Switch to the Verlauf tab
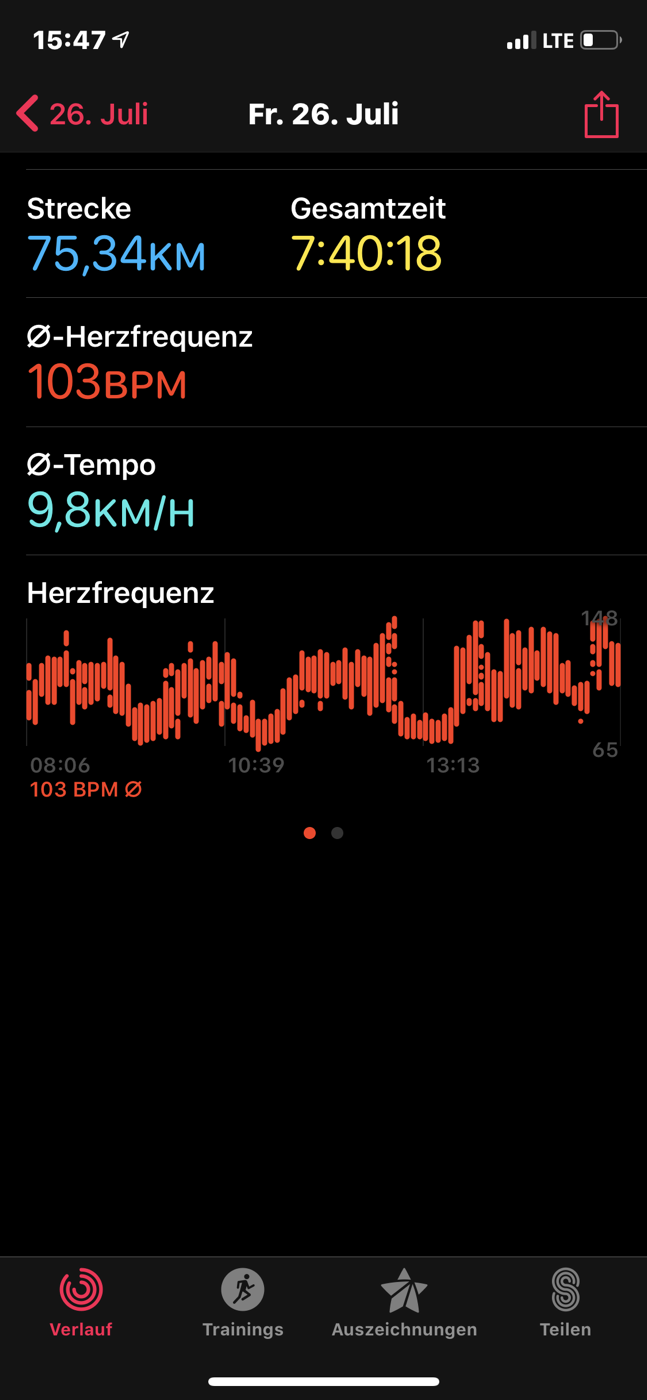The width and height of the screenshot is (647, 1400). [x=81, y=1302]
